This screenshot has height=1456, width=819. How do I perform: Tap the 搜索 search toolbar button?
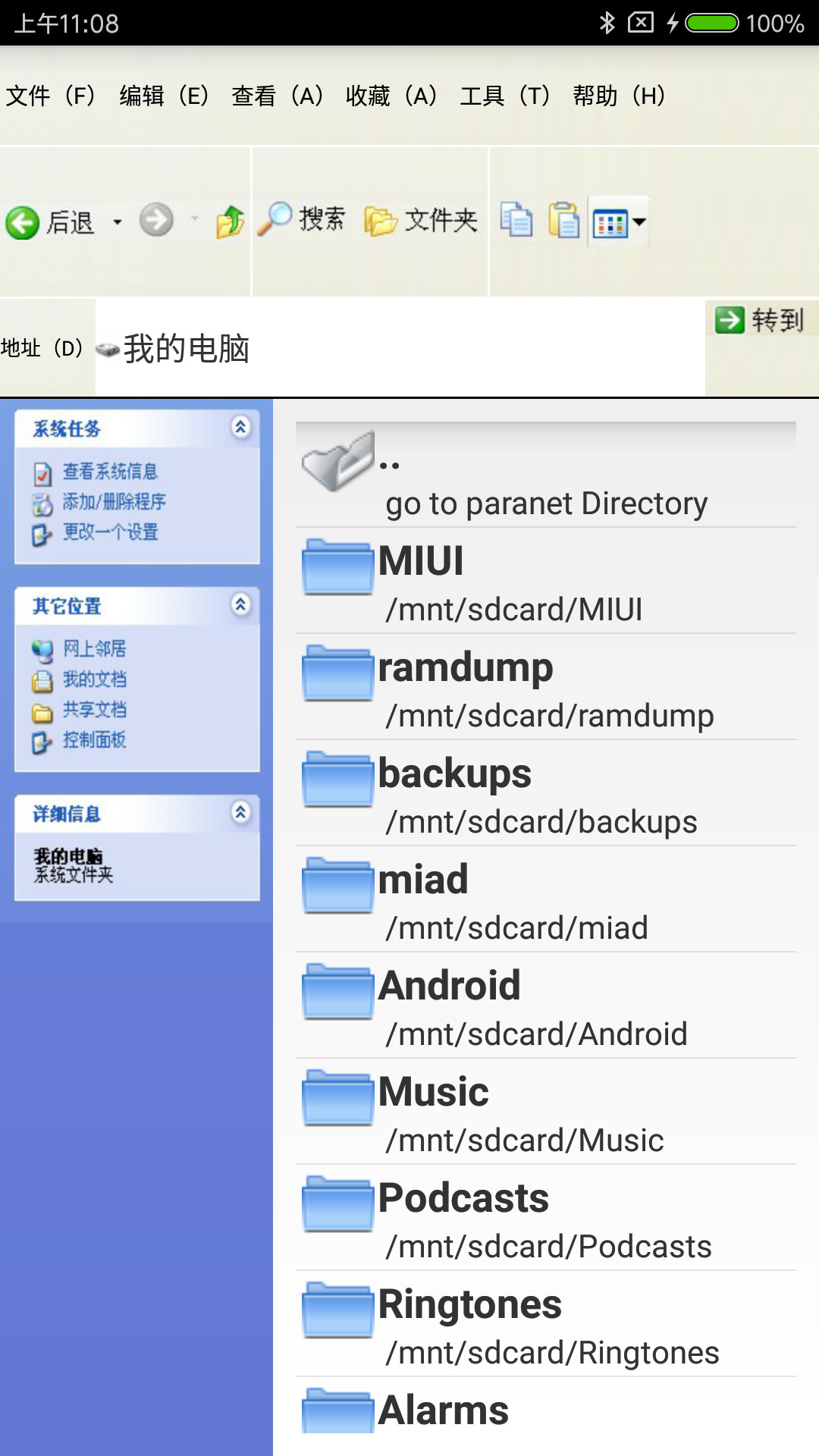coord(302,220)
